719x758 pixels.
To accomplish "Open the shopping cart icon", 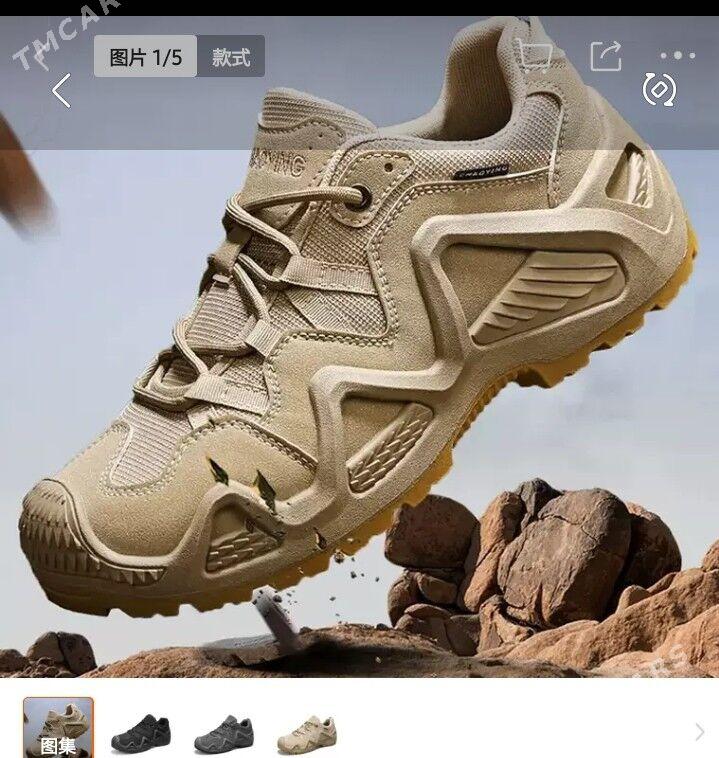I will (x=533, y=56).
